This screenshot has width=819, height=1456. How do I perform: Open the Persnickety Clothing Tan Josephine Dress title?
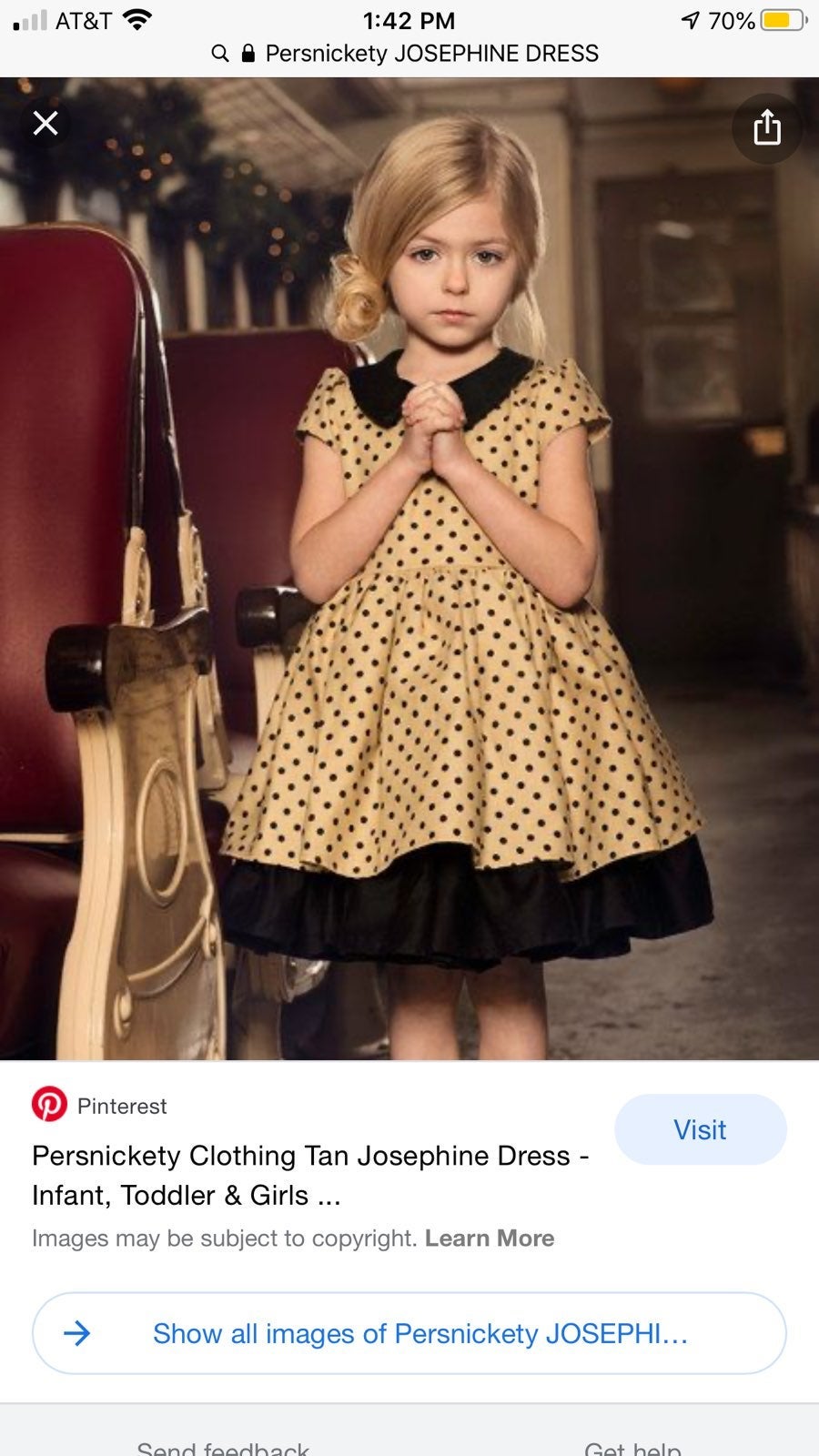pos(310,1175)
